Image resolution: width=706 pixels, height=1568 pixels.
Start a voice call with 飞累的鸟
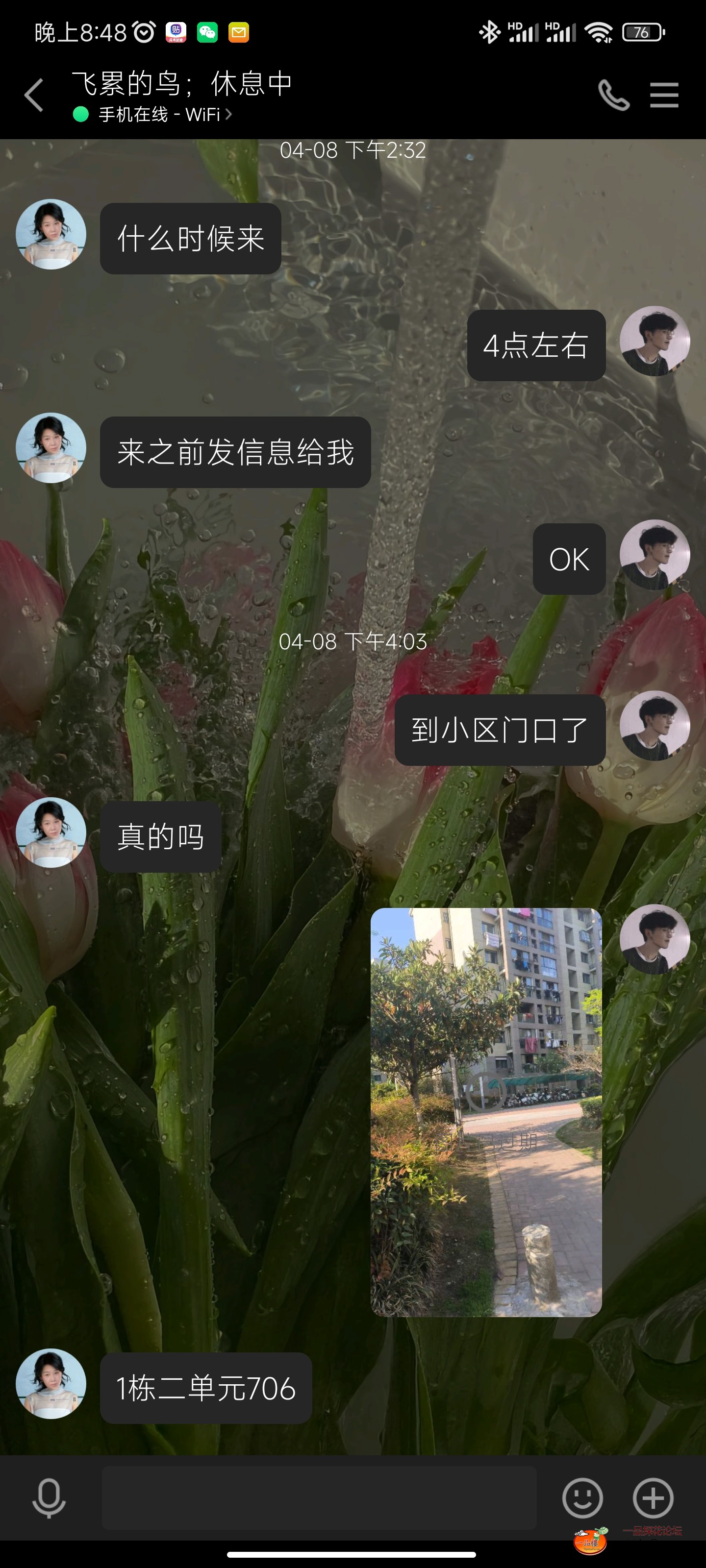[612, 95]
